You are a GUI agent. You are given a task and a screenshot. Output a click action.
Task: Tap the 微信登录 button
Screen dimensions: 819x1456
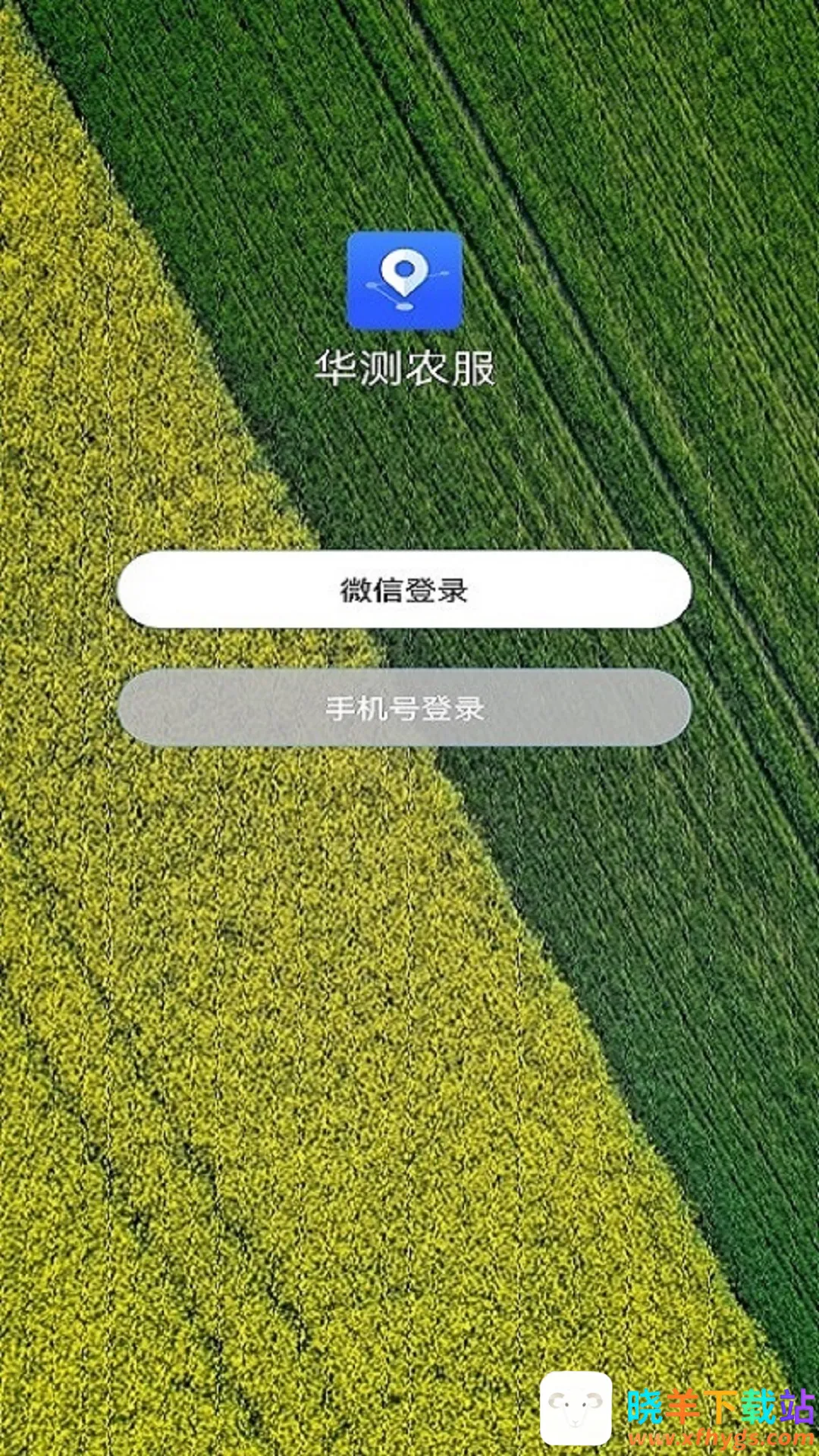(x=404, y=589)
